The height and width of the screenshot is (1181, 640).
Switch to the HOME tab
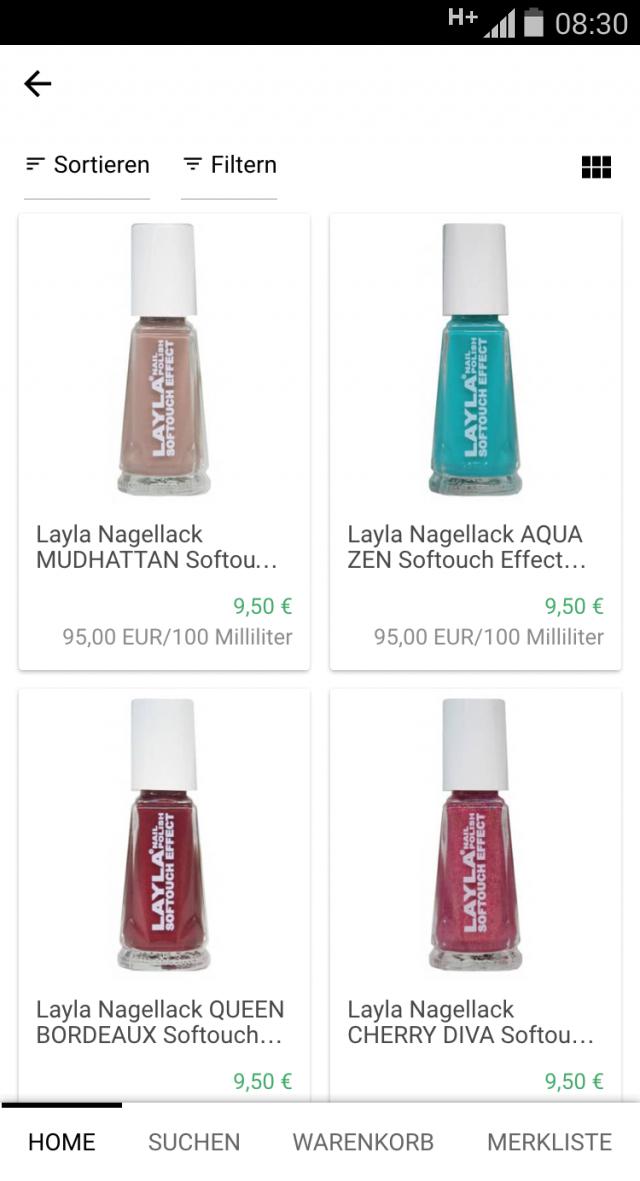pos(62,1142)
